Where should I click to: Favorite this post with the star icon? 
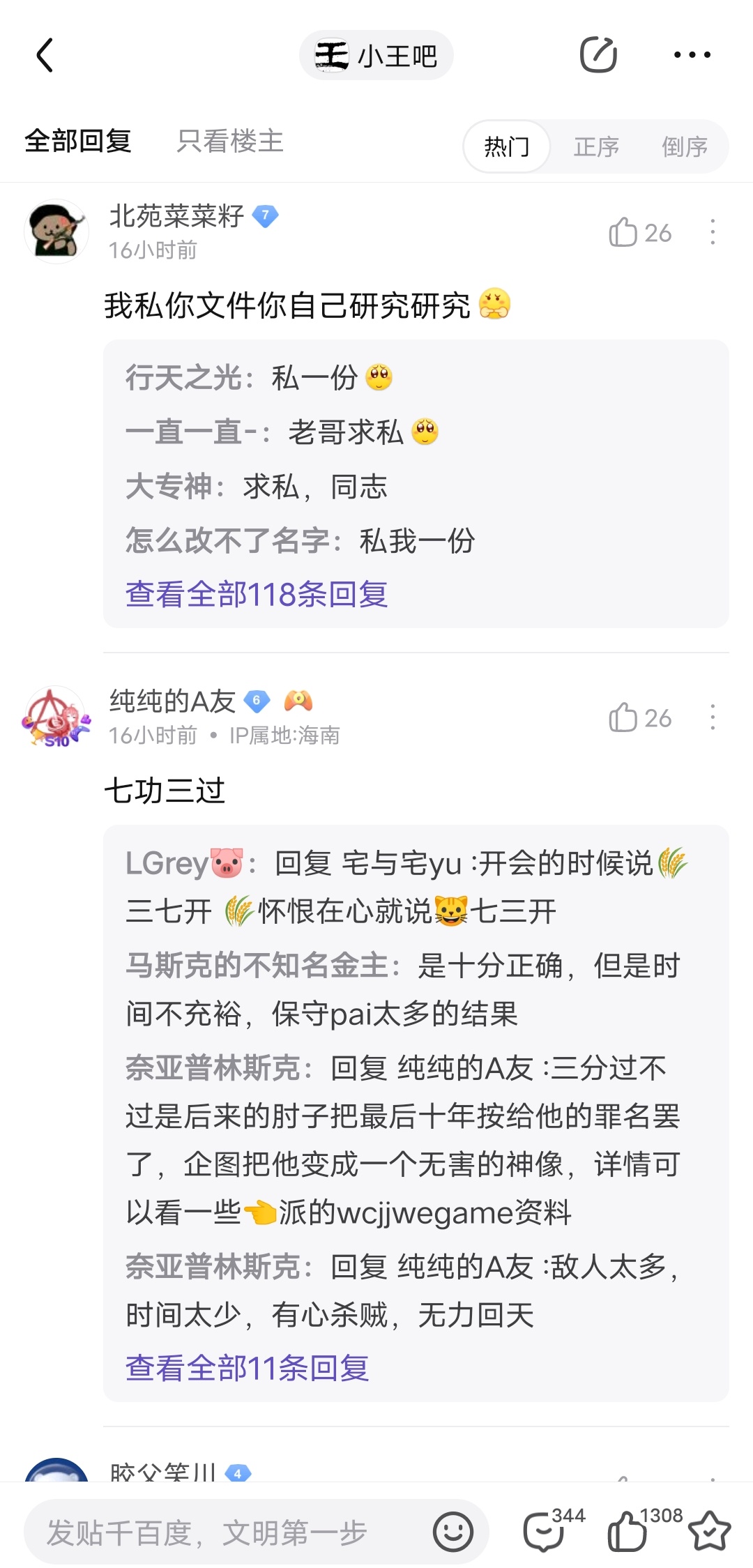[709, 1531]
